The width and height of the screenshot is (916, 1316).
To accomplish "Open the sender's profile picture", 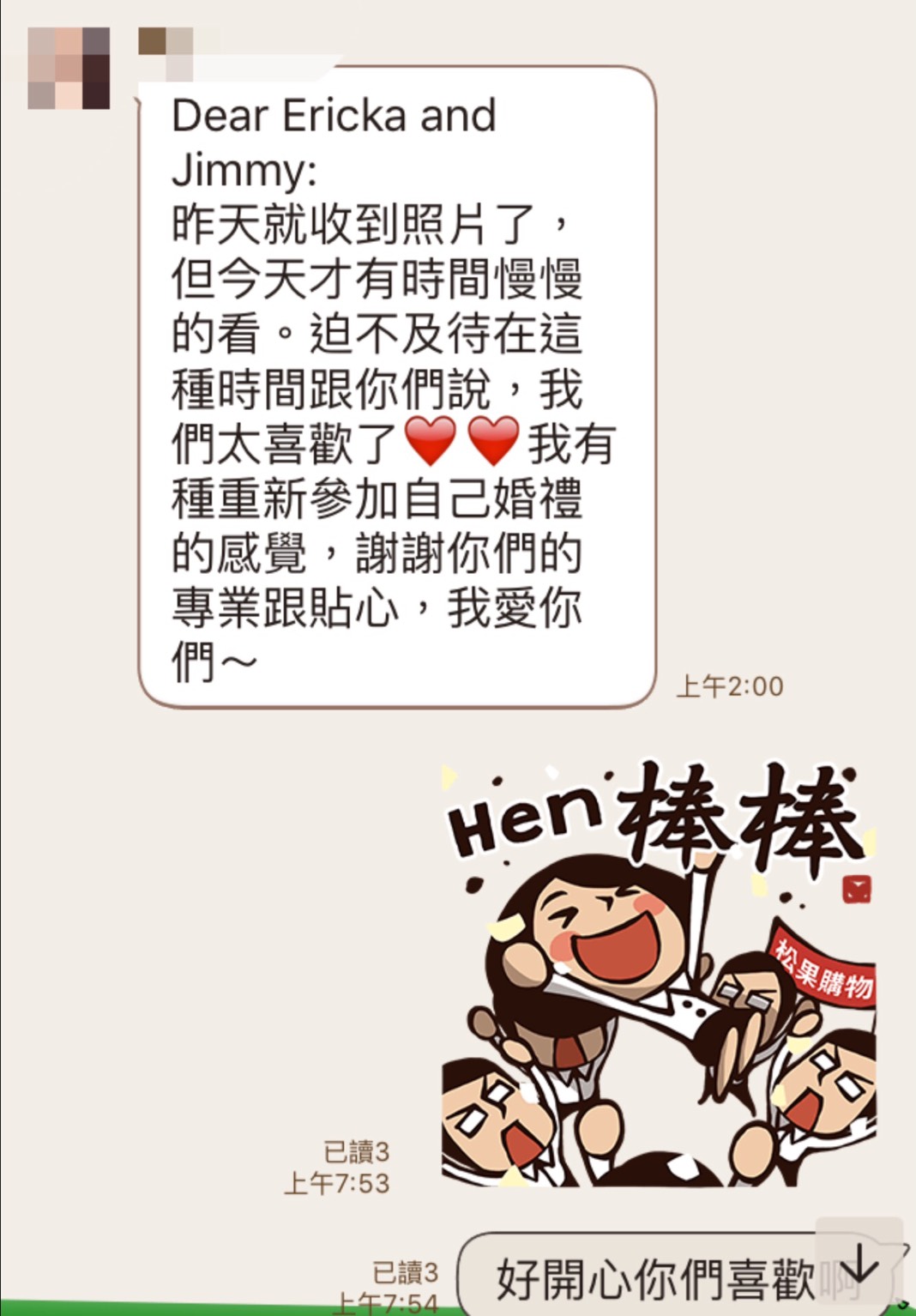I will [x=69, y=68].
